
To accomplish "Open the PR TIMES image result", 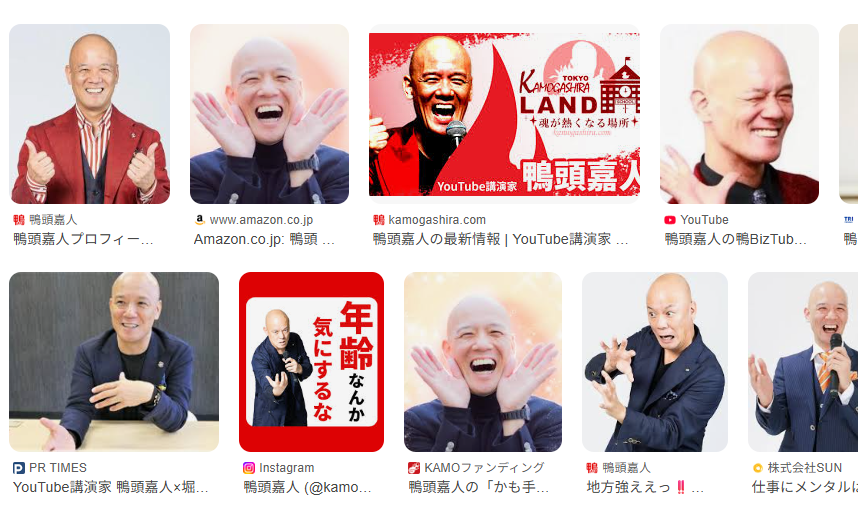I will point(114,361).
